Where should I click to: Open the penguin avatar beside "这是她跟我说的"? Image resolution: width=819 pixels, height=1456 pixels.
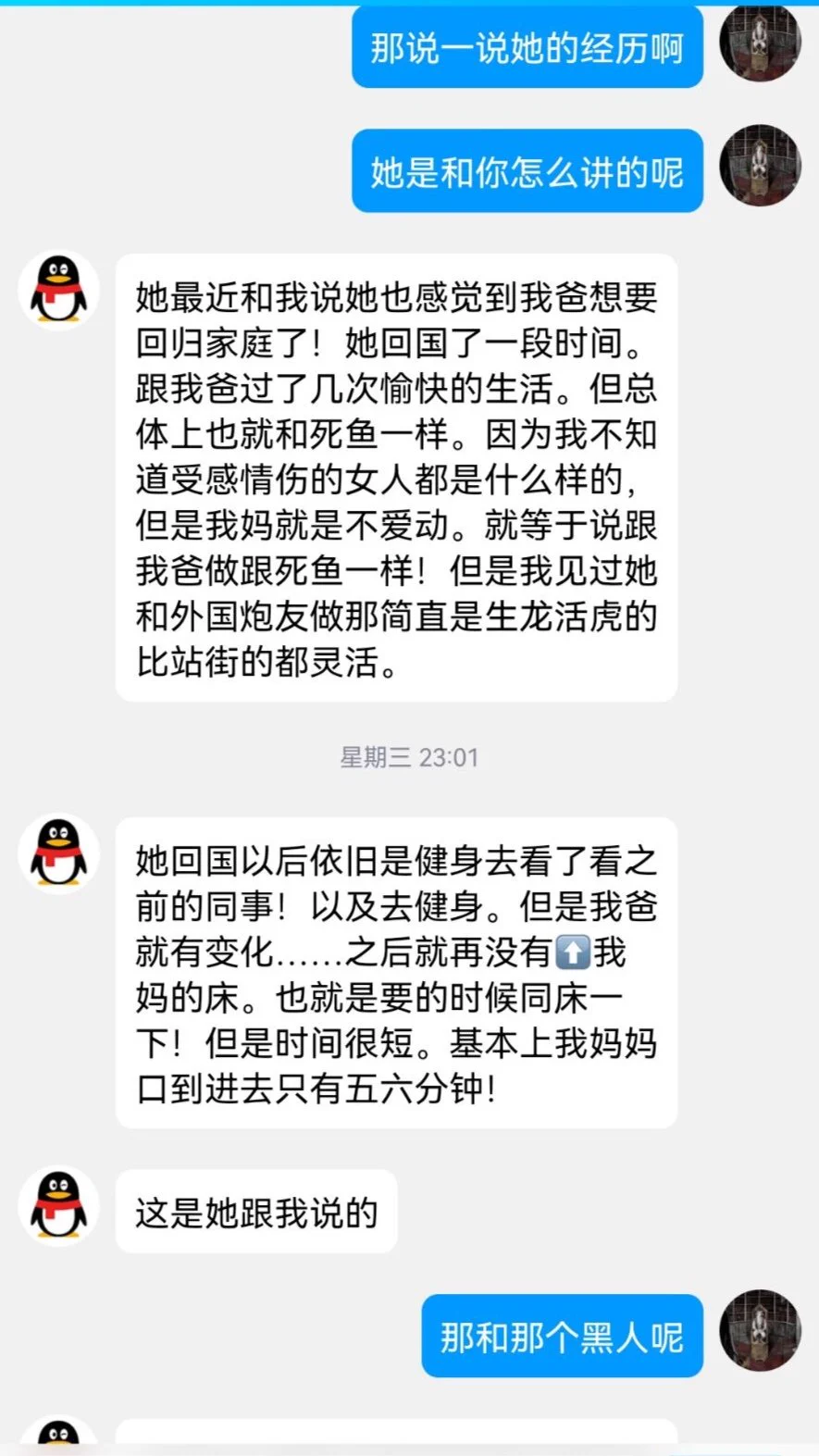59,1205
